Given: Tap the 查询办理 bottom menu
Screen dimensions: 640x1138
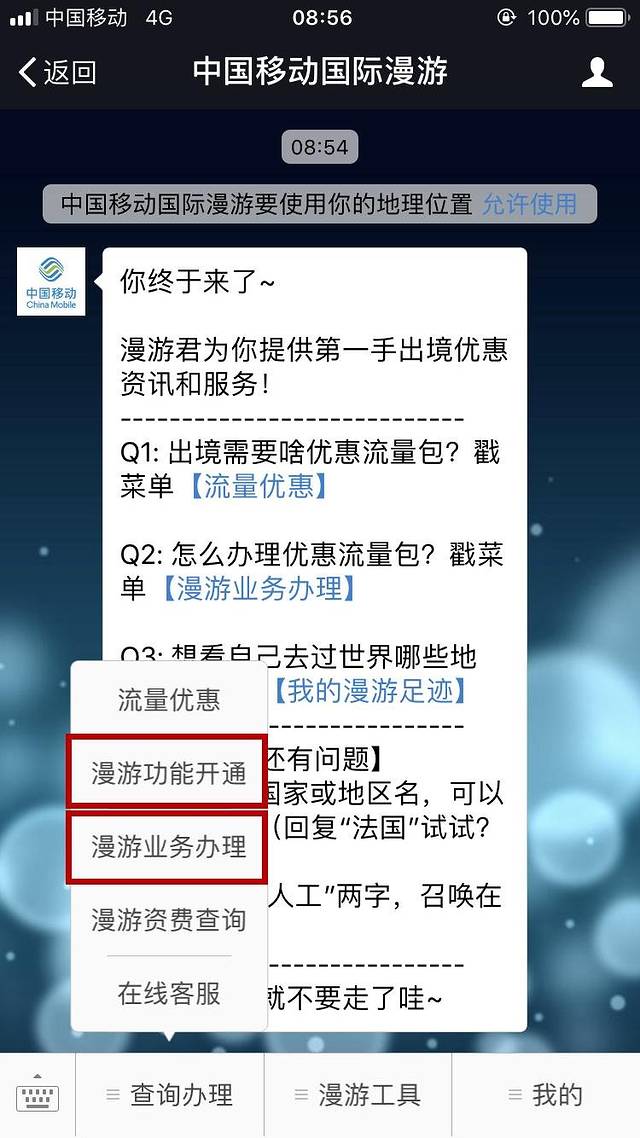Looking at the screenshot, I should (x=170, y=1096).
